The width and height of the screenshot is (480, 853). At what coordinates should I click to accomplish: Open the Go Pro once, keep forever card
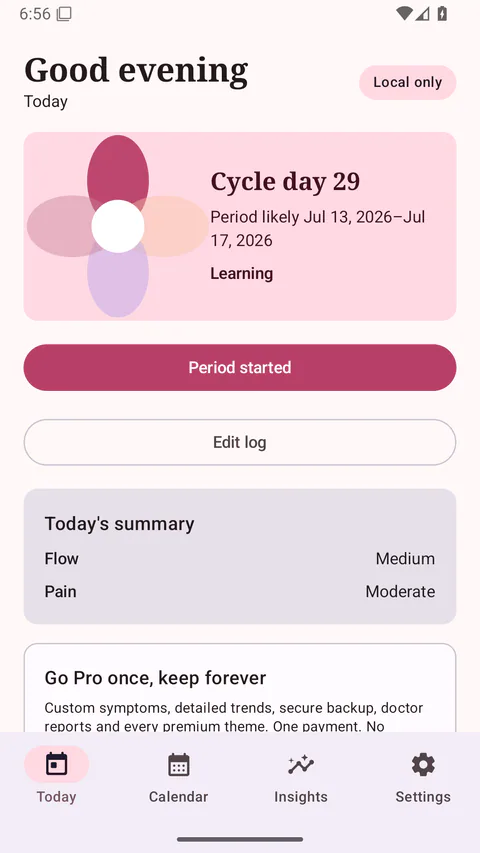point(239,688)
